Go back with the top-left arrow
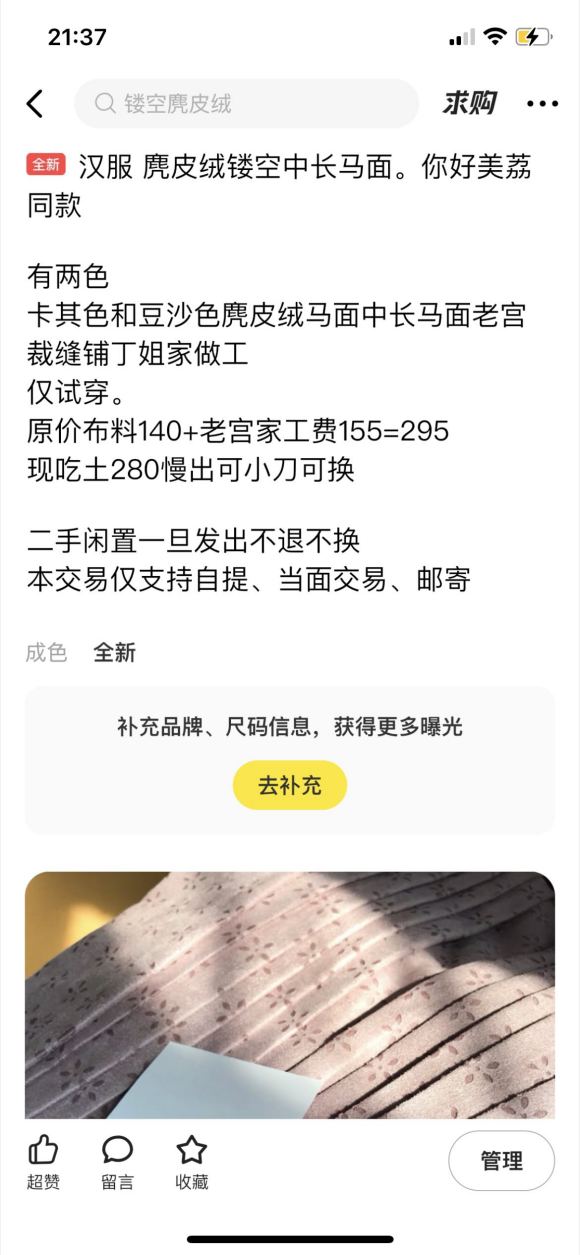Screen dimensions: 580x1255 click(35, 104)
